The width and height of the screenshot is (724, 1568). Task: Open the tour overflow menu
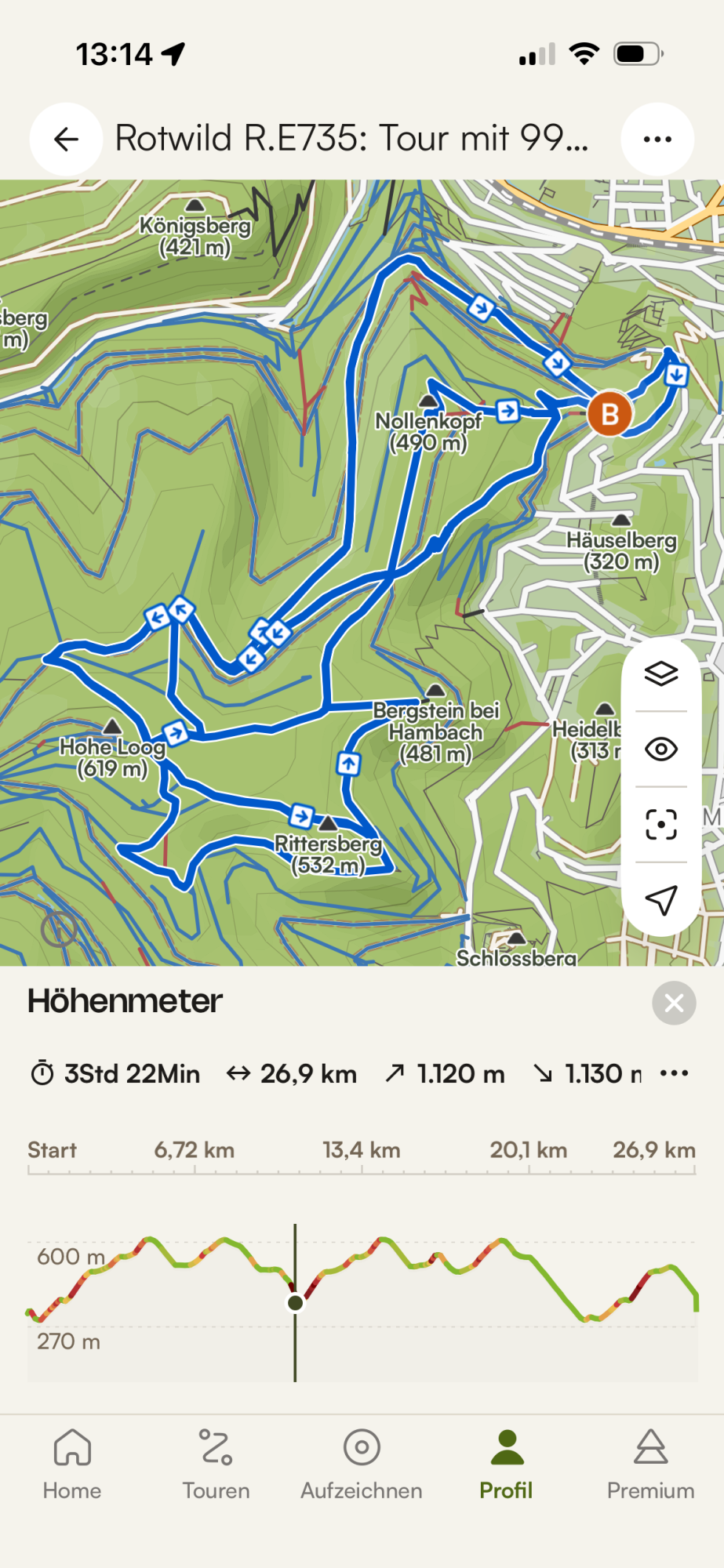[657, 140]
